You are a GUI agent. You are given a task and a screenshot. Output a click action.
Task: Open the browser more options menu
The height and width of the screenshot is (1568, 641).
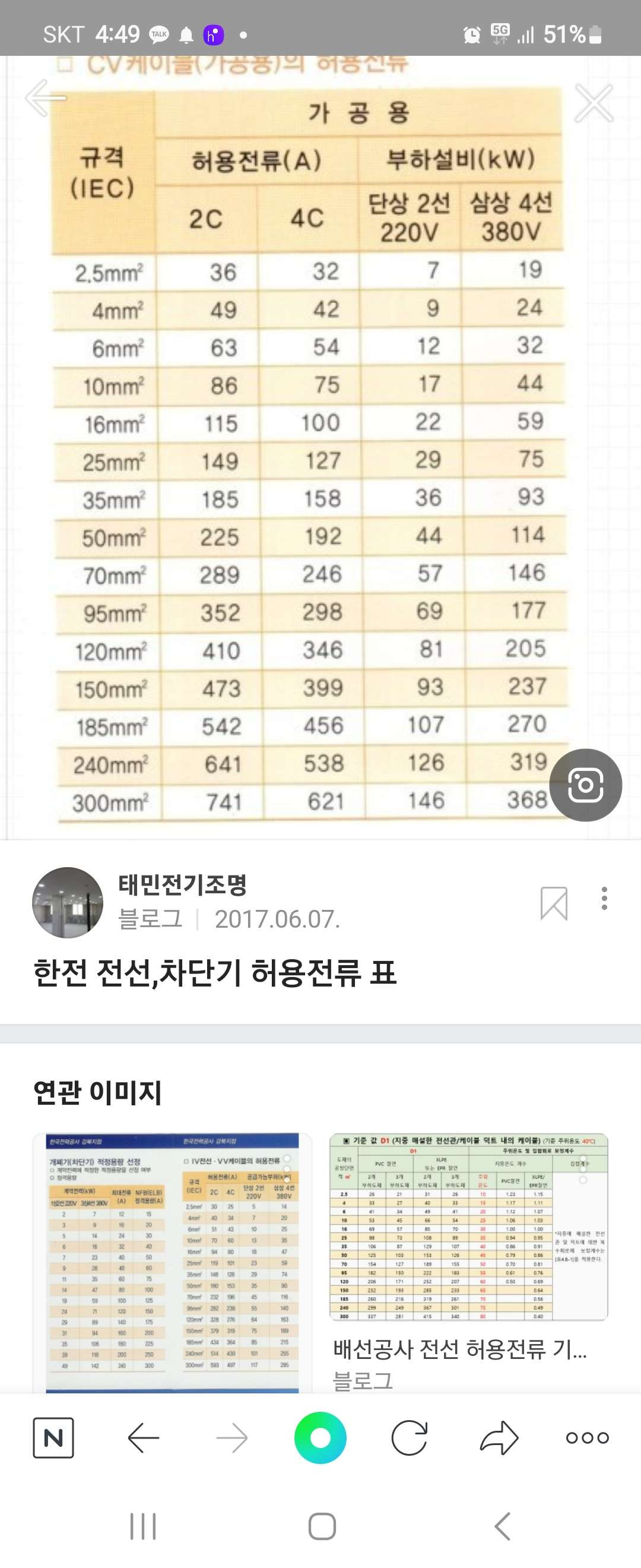pyautogui.click(x=587, y=1438)
